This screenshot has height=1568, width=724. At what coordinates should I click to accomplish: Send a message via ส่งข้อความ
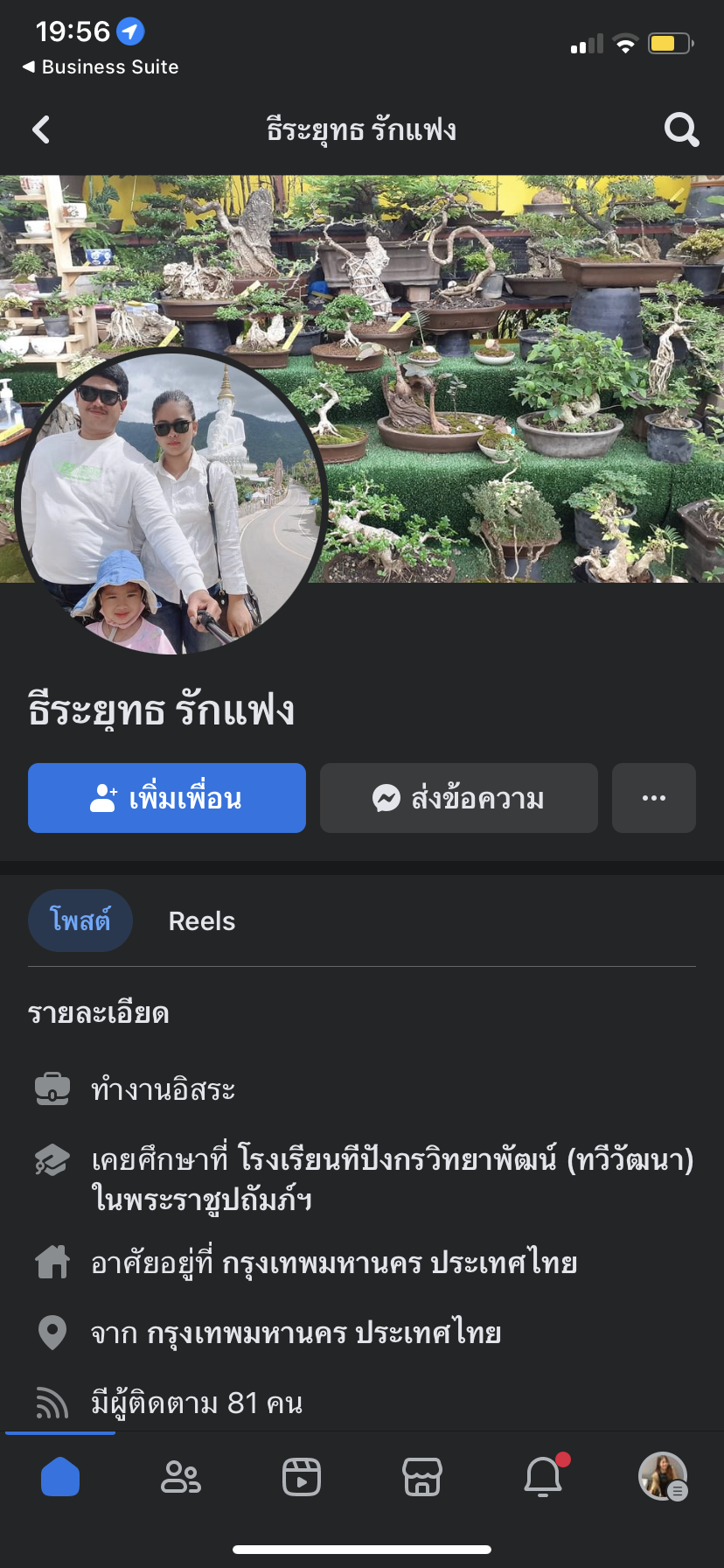click(x=459, y=798)
